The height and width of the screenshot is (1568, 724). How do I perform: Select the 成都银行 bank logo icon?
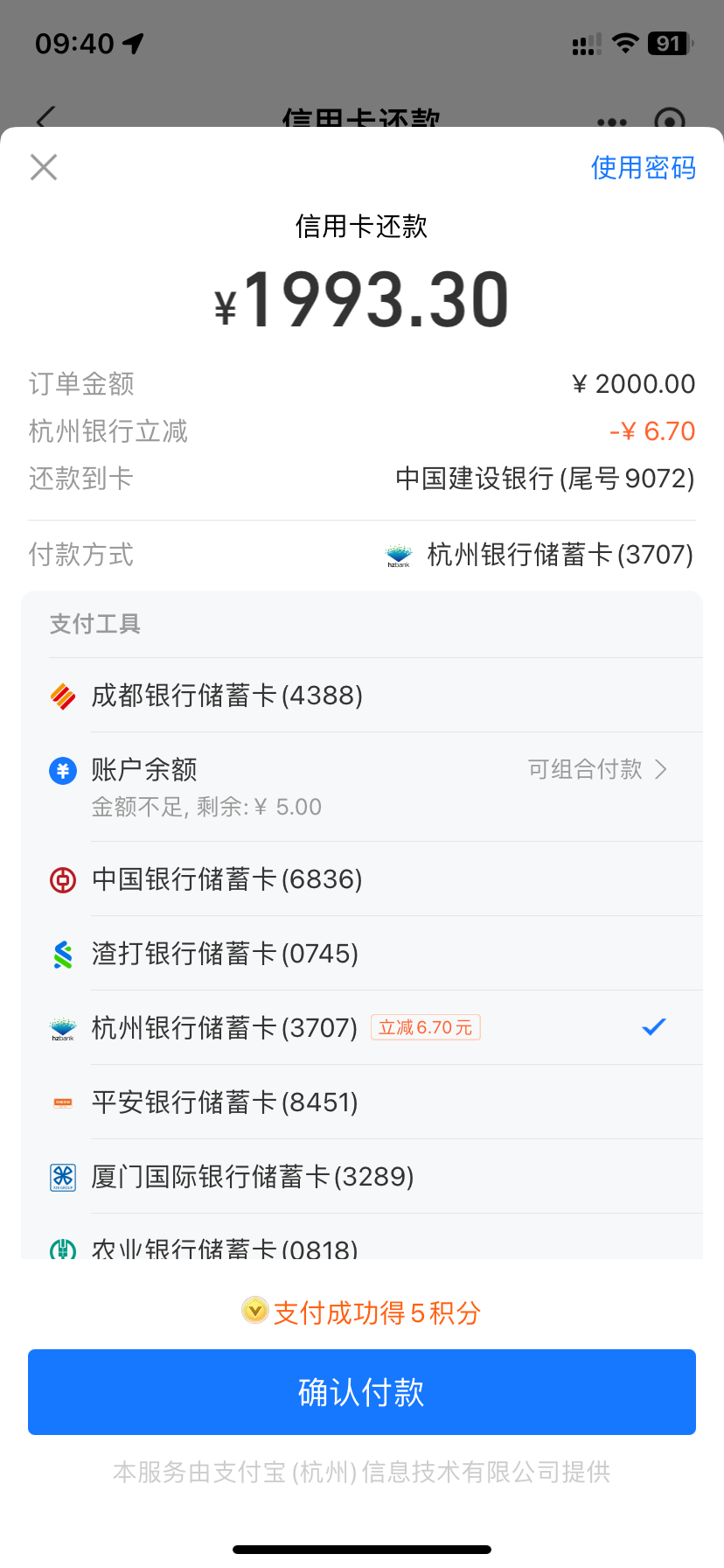(62, 695)
